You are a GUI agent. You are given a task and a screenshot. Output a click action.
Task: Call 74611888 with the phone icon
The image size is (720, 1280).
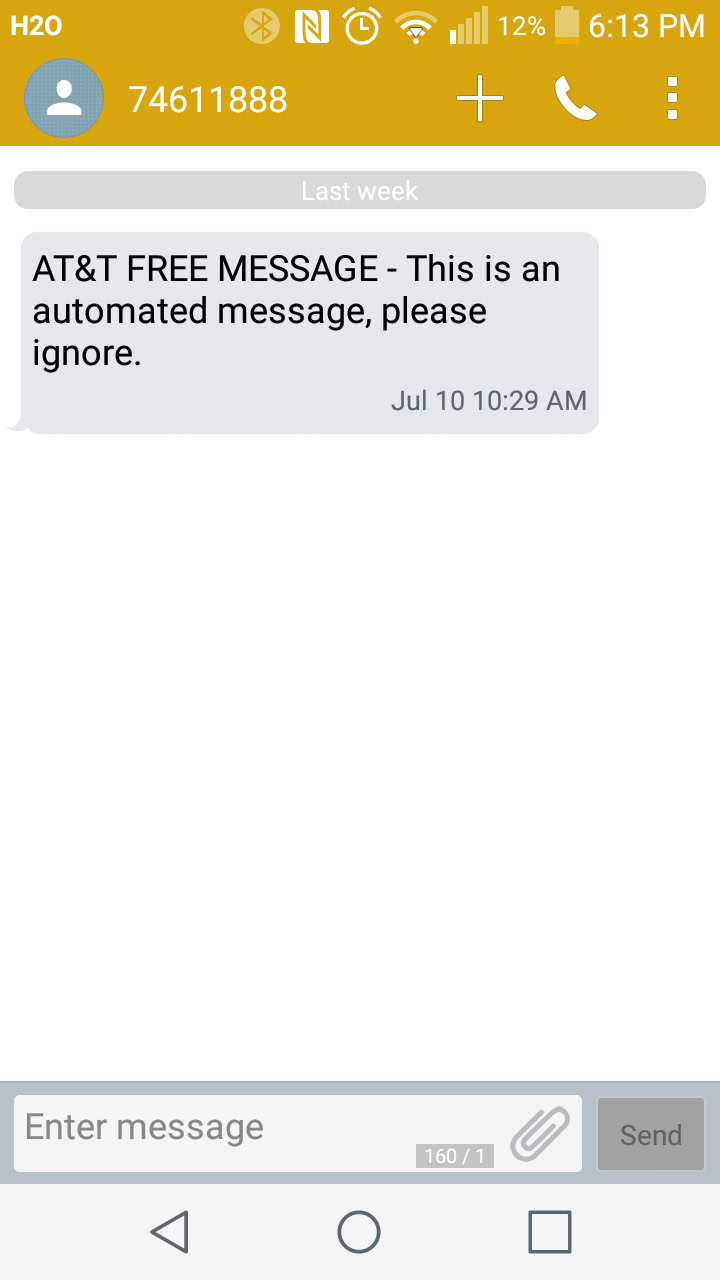(x=575, y=99)
